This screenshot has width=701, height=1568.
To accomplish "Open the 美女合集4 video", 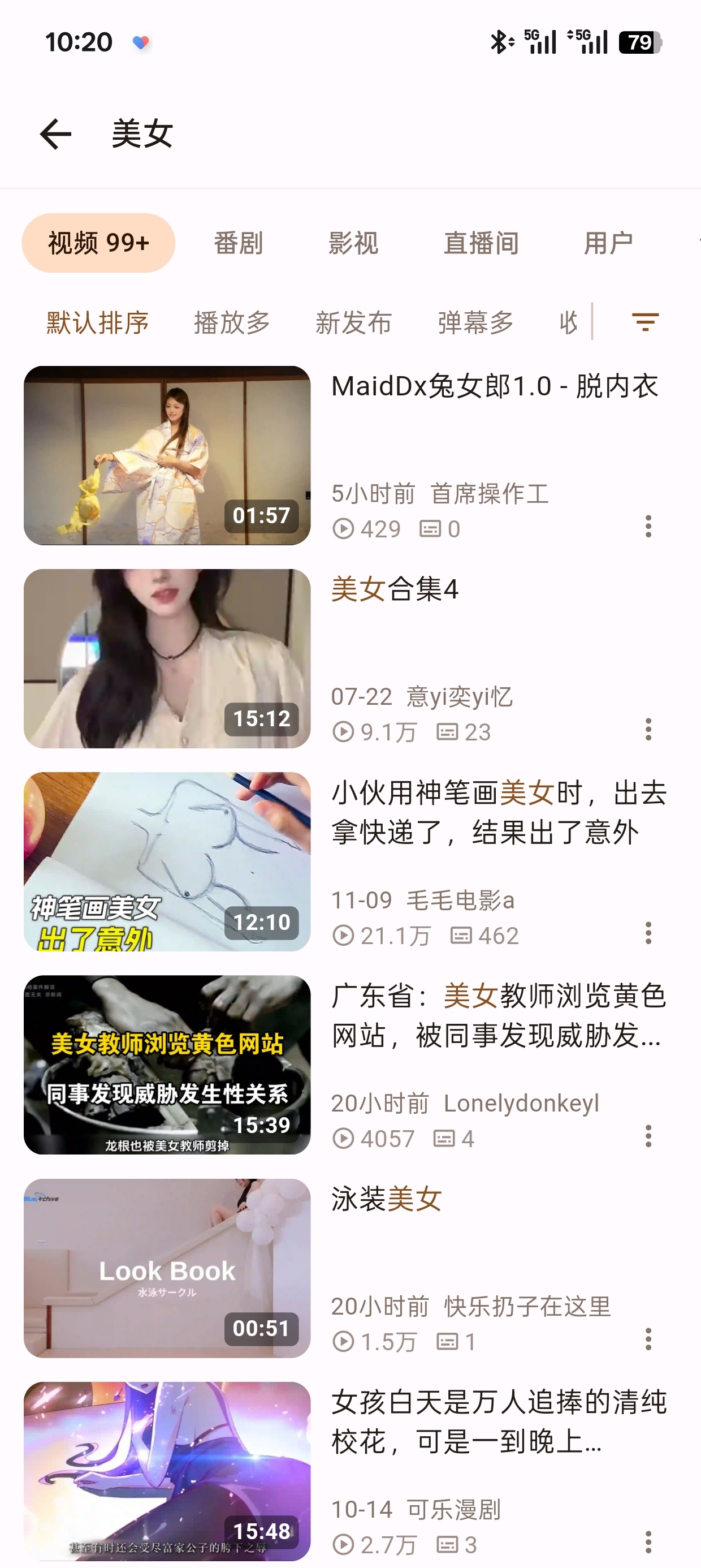I will (x=167, y=658).
